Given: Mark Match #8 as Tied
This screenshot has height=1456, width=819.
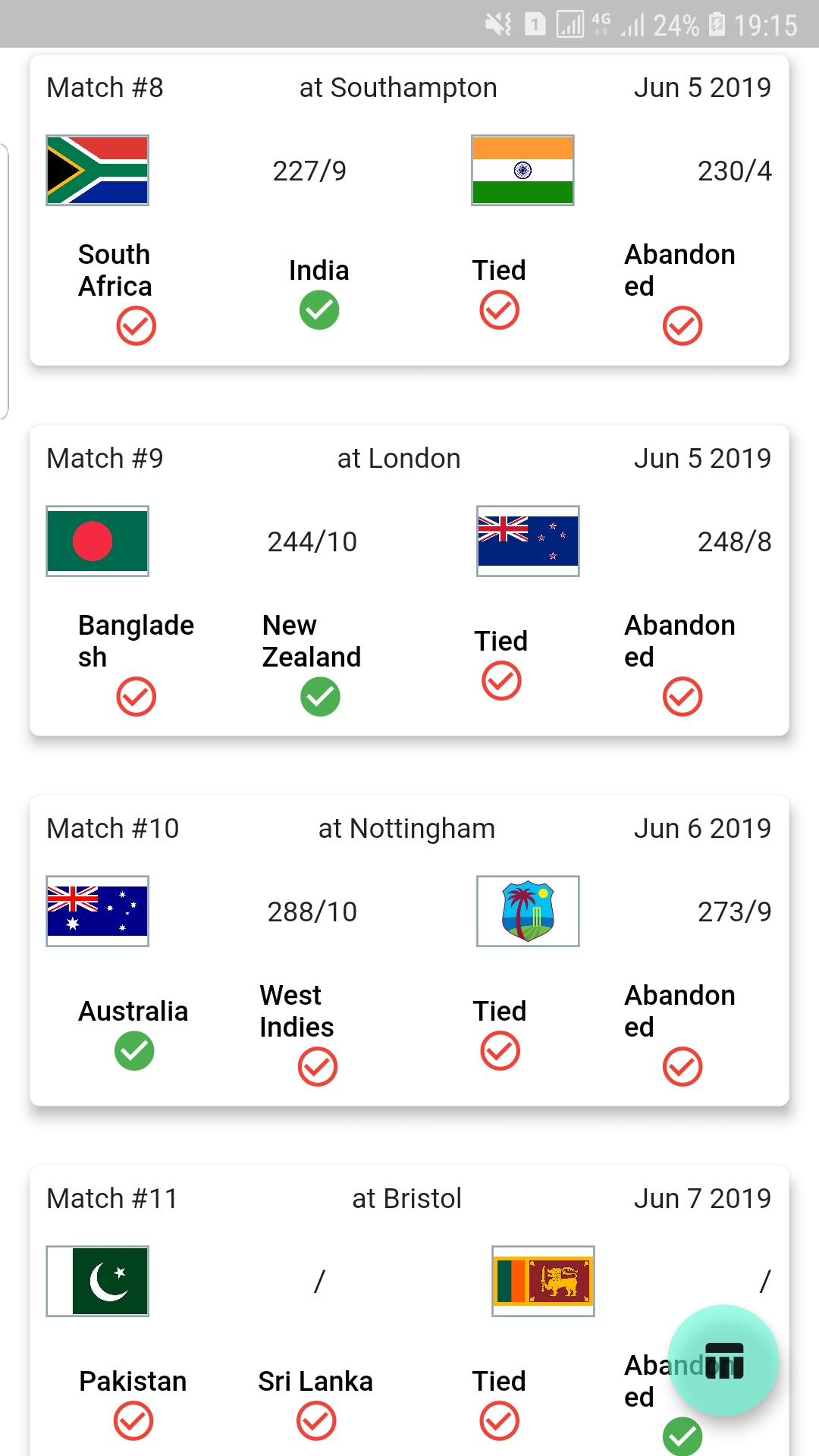Looking at the screenshot, I should pos(500,310).
